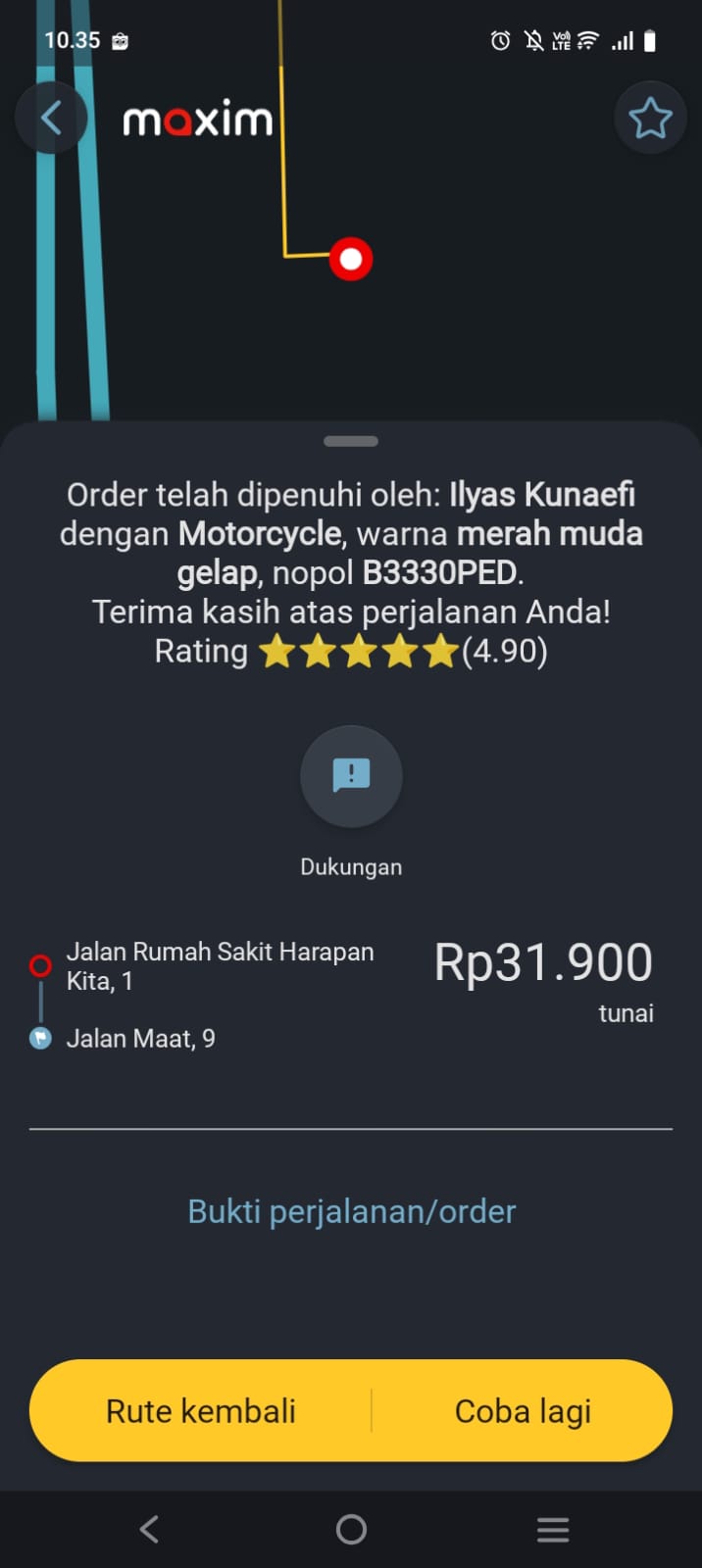Tap the system home button
Screen dimensions: 702x1568
[x=351, y=1529]
